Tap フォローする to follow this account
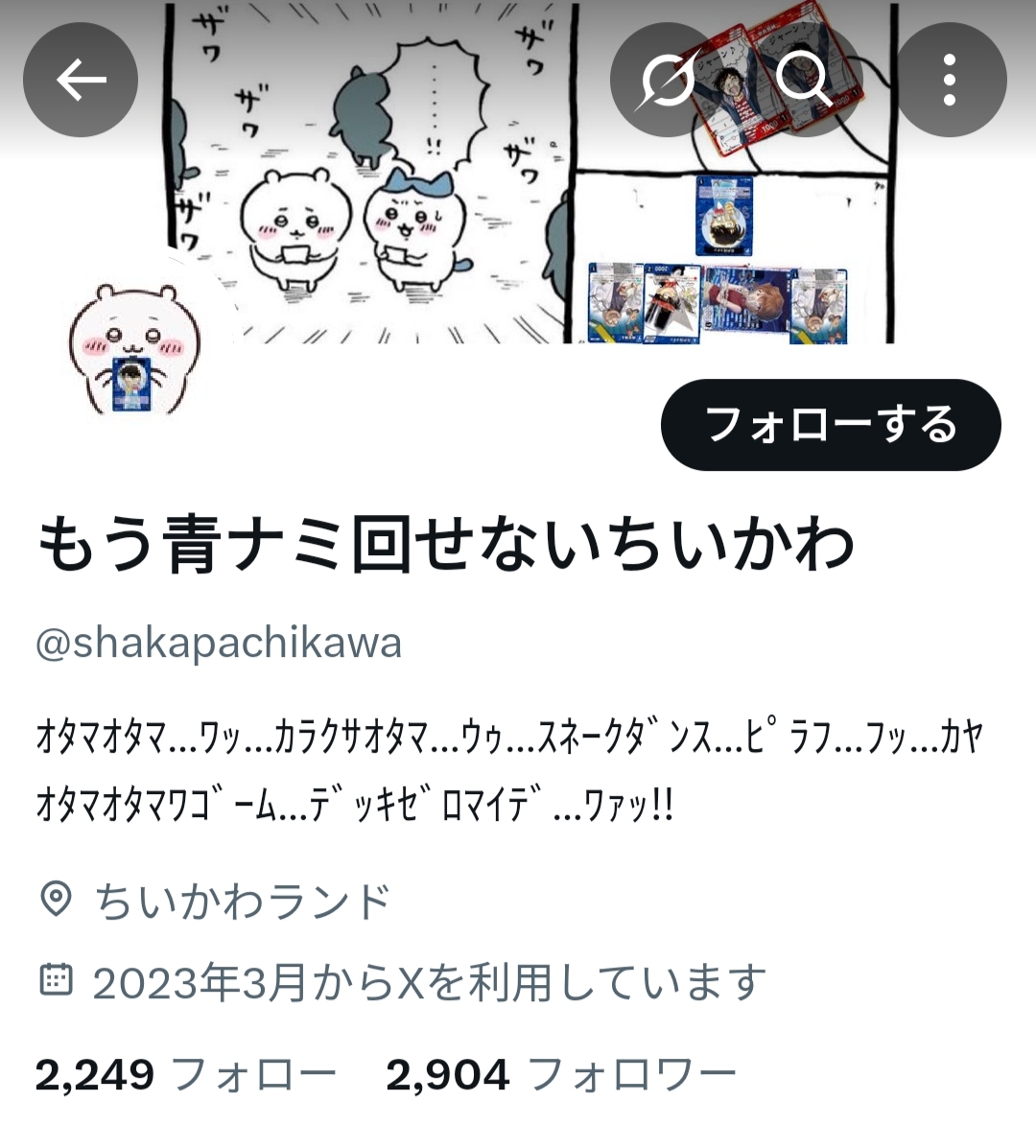Image resolution: width=1036 pixels, height=1148 pixels. pos(831,425)
